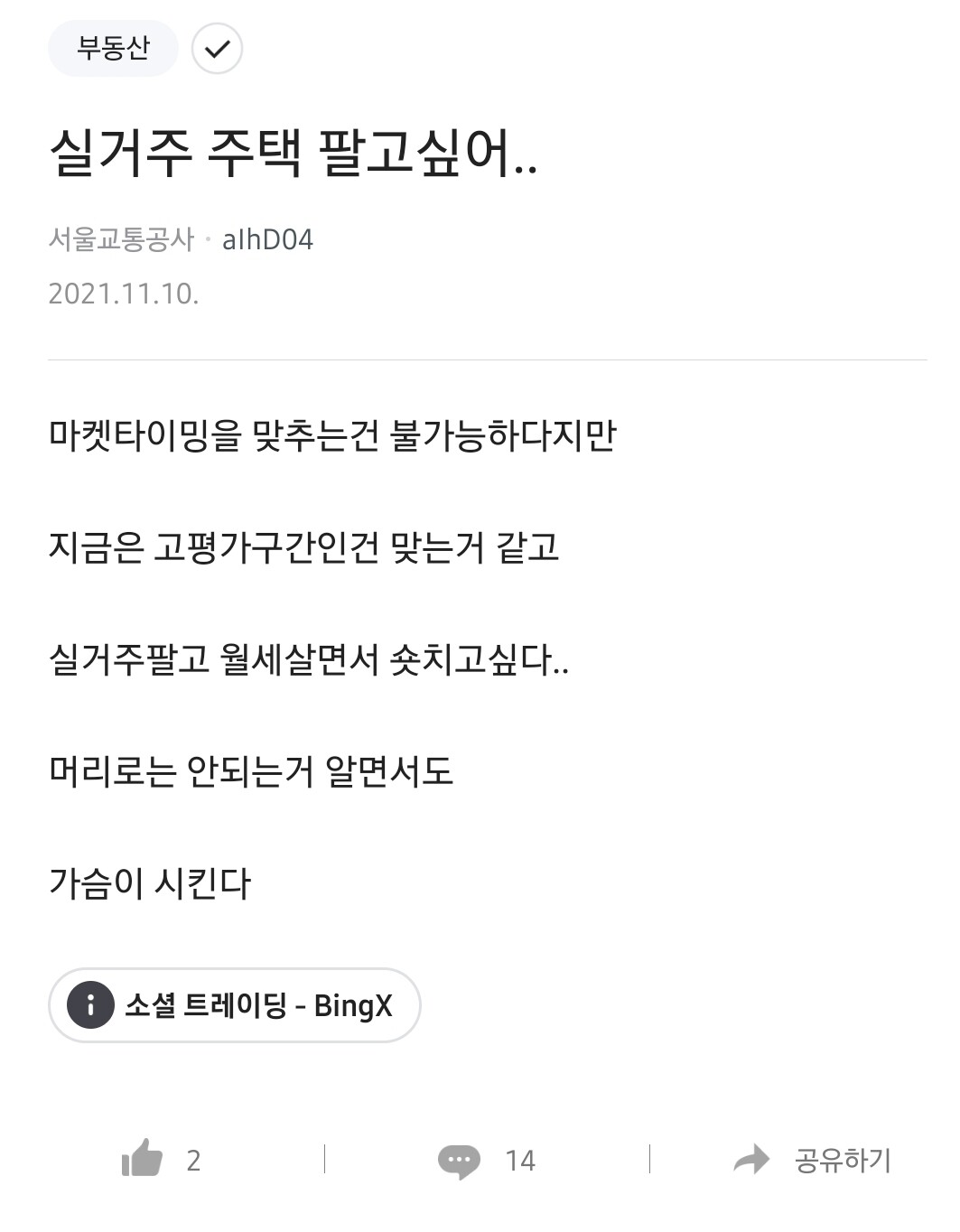Expand the BingX social trading banner
The width and height of the screenshot is (960, 1232).
click(235, 1005)
